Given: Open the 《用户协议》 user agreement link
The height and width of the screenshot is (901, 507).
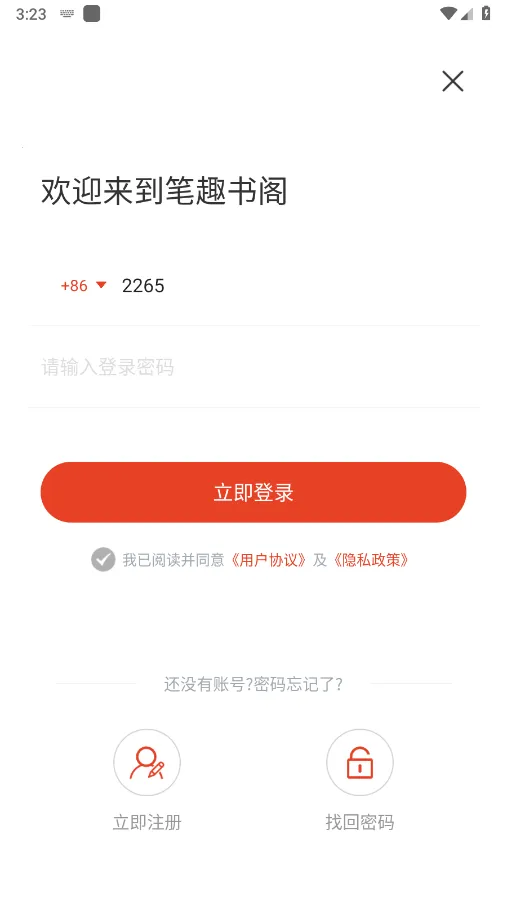Looking at the screenshot, I should (269, 560).
